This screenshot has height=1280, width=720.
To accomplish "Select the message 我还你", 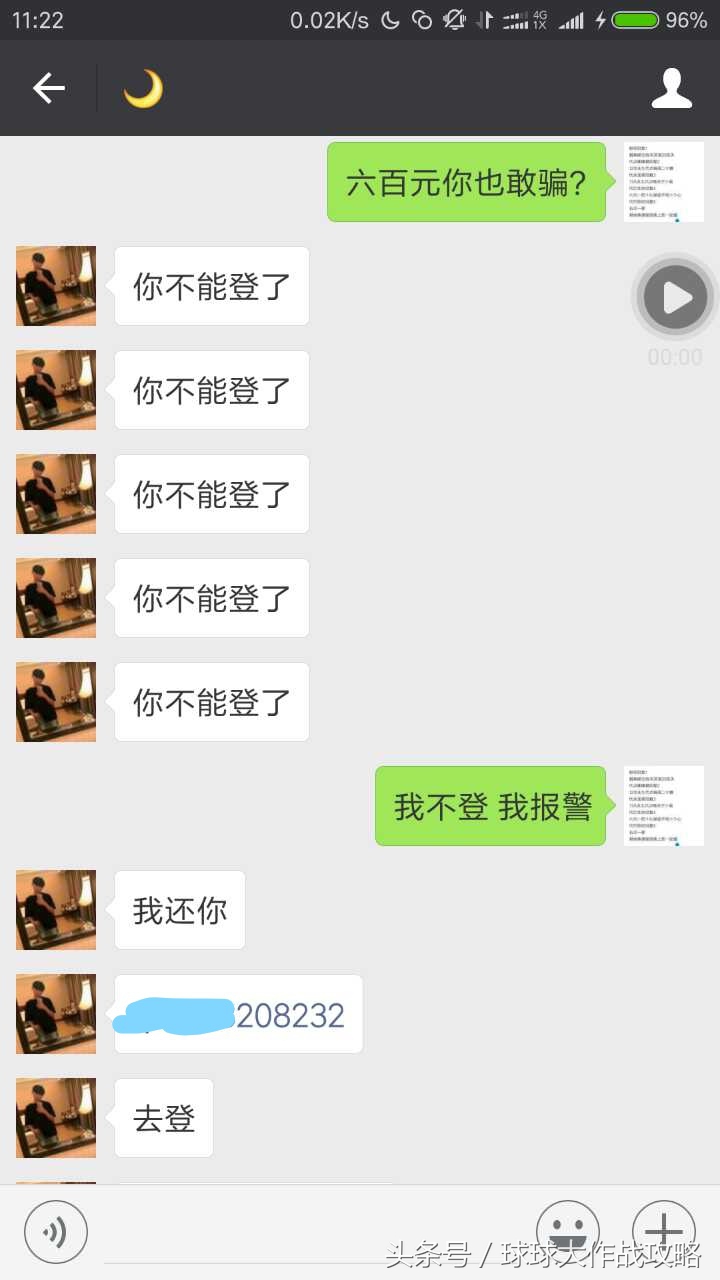I will tap(179, 909).
